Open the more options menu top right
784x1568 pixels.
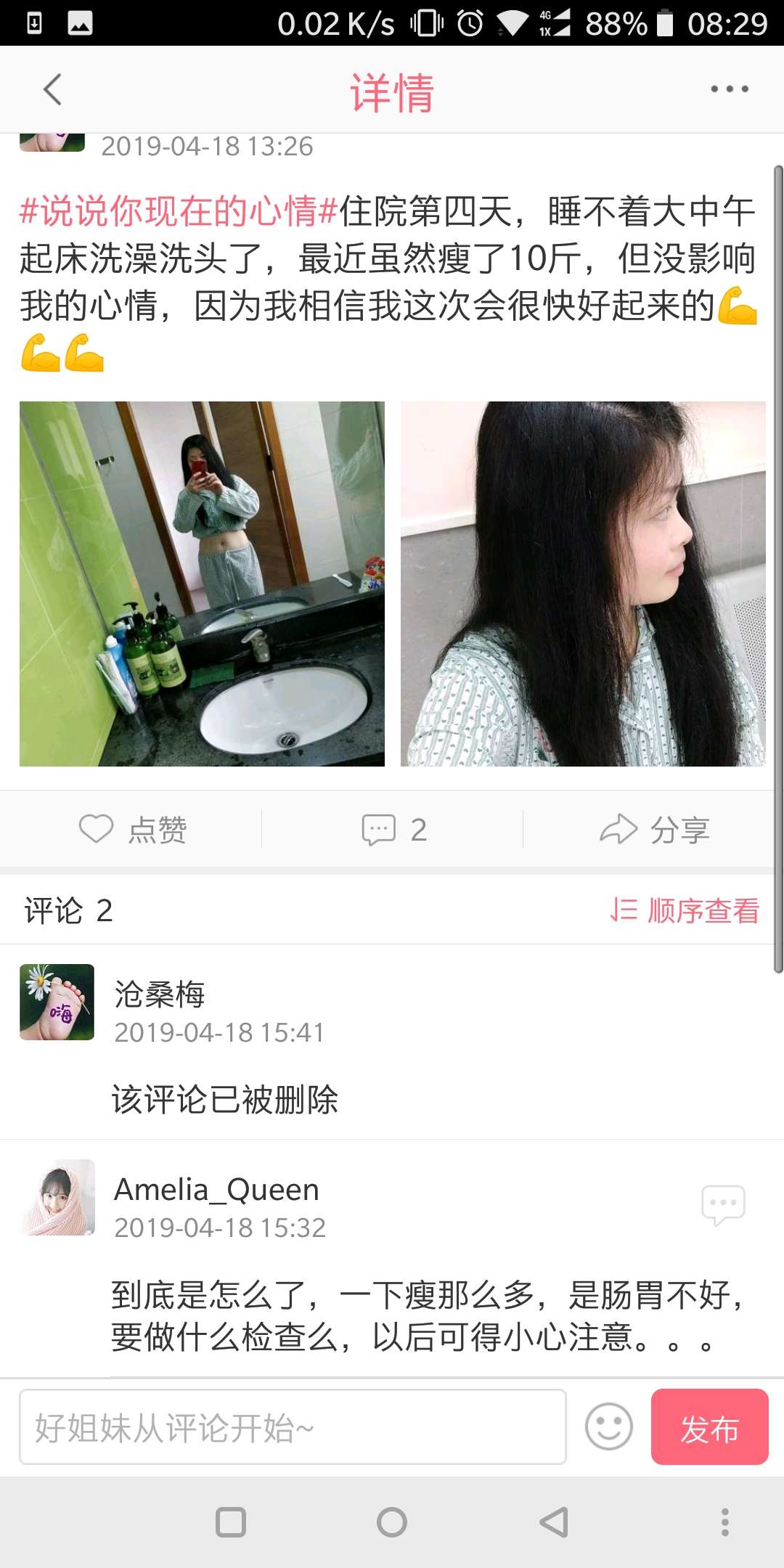[x=730, y=89]
